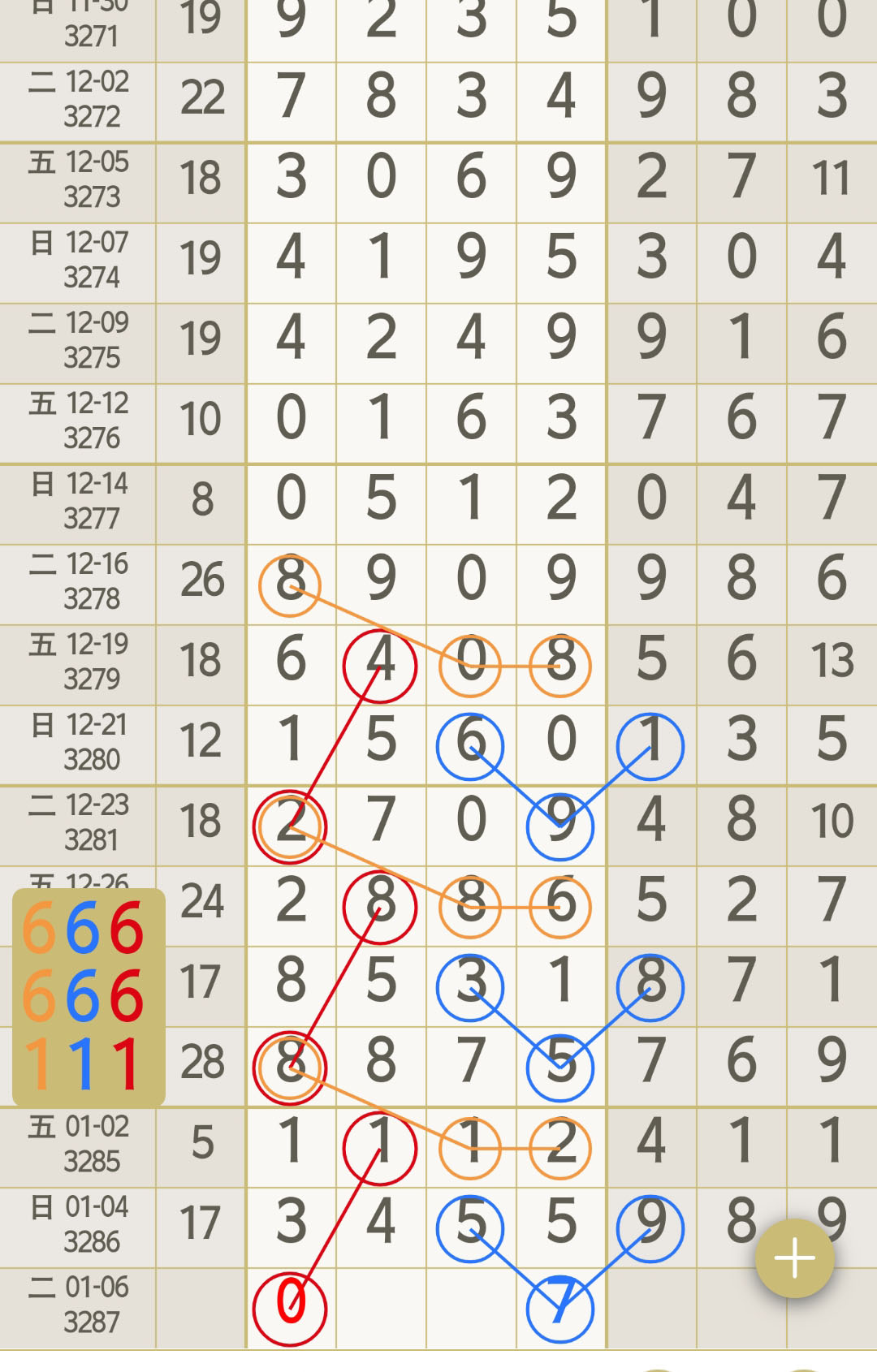Select the orange 1 in the marker palette
Viewport: 877px width, 1372px height.
tap(38, 1064)
